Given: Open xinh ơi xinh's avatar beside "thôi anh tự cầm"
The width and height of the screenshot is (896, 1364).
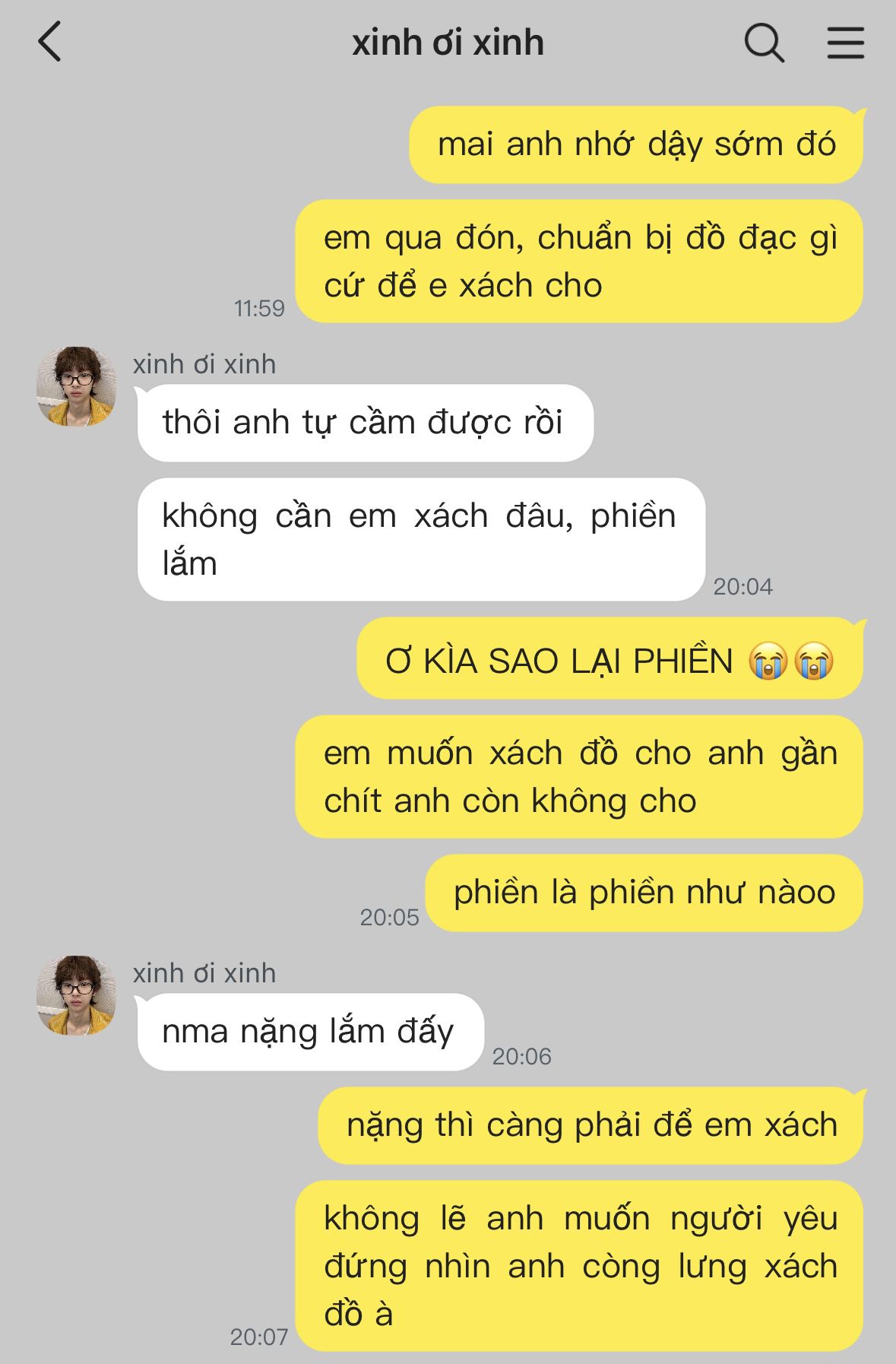Looking at the screenshot, I should 76,386.
